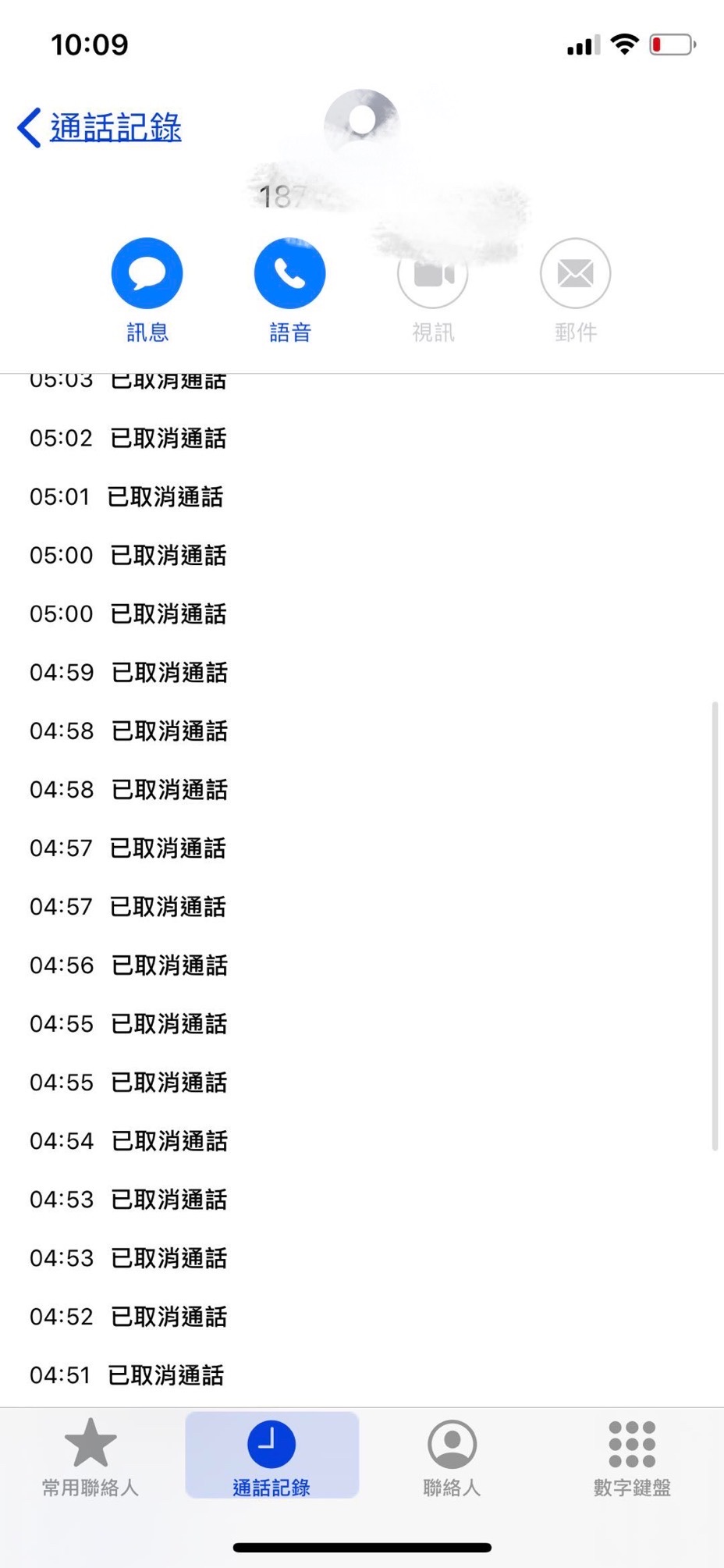
Task: Switch to the 聯絡人 tab
Action: [x=452, y=1456]
